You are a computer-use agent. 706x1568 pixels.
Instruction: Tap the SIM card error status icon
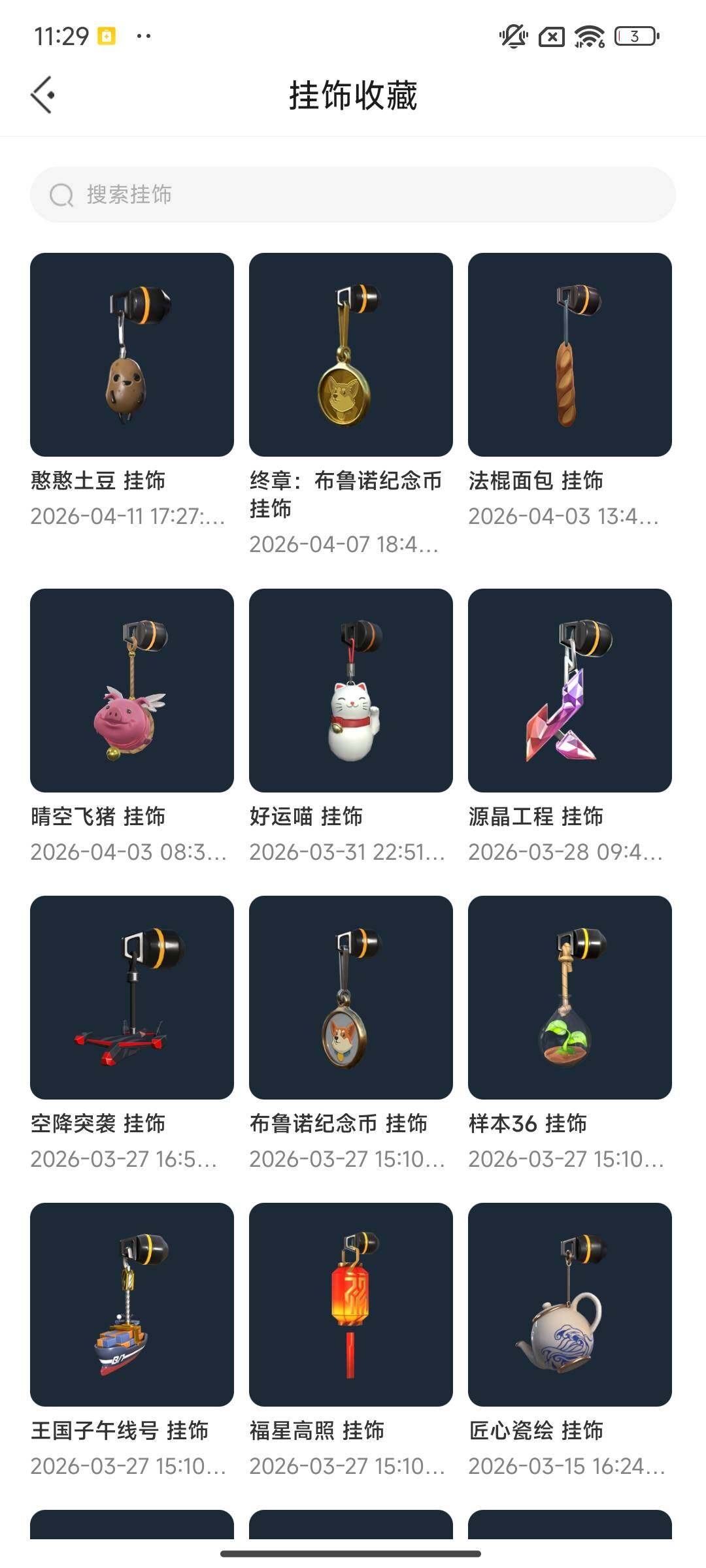pyautogui.click(x=550, y=37)
